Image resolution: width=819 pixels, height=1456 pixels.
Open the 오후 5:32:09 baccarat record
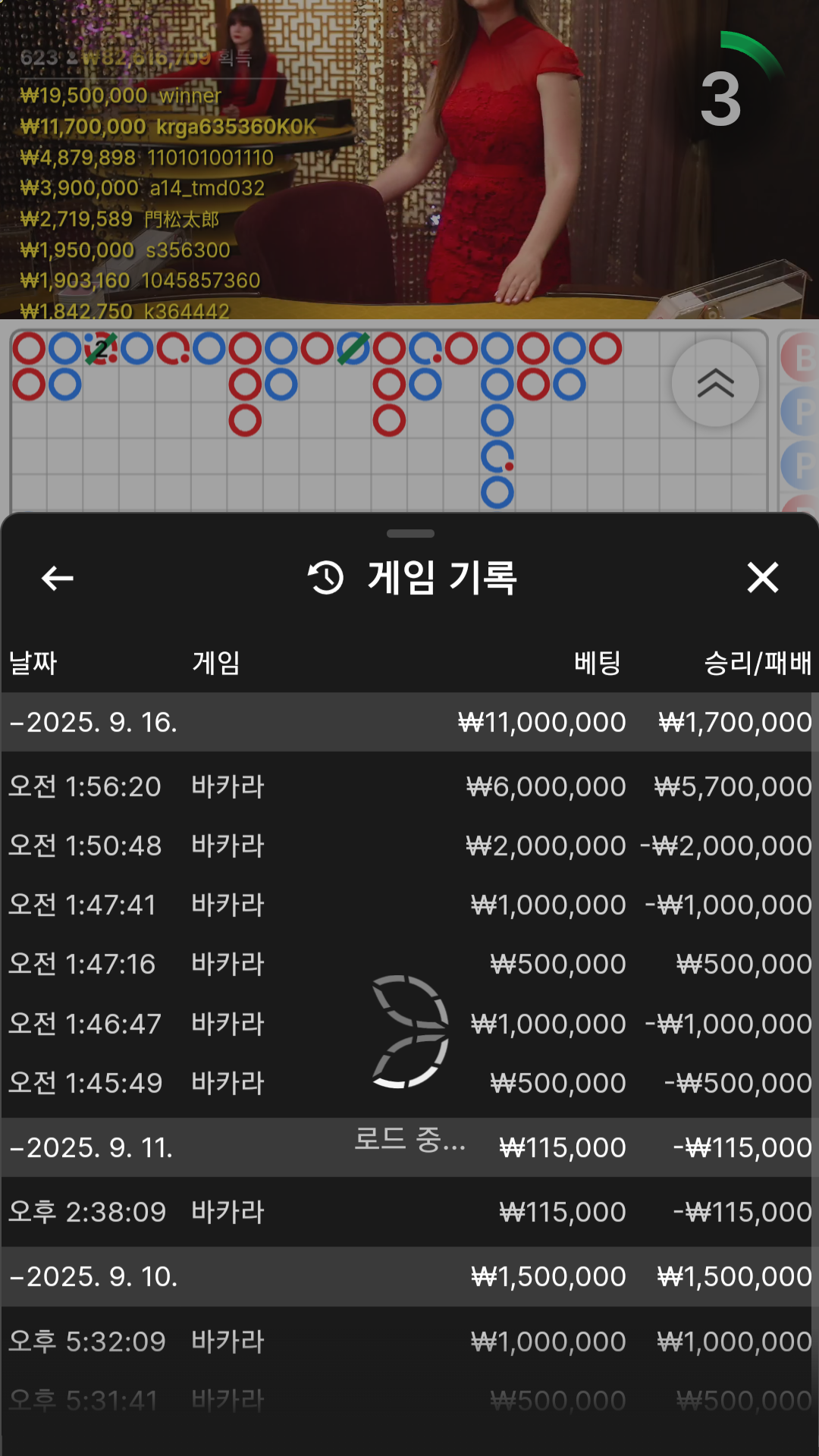tap(409, 1341)
